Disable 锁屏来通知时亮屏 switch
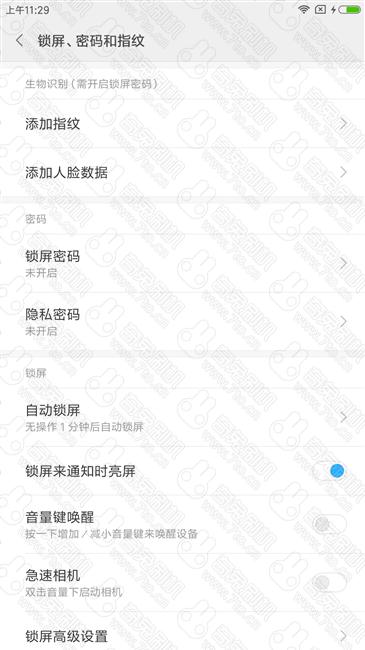Image resolution: width=365 pixels, height=650 pixels. (329, 471)
